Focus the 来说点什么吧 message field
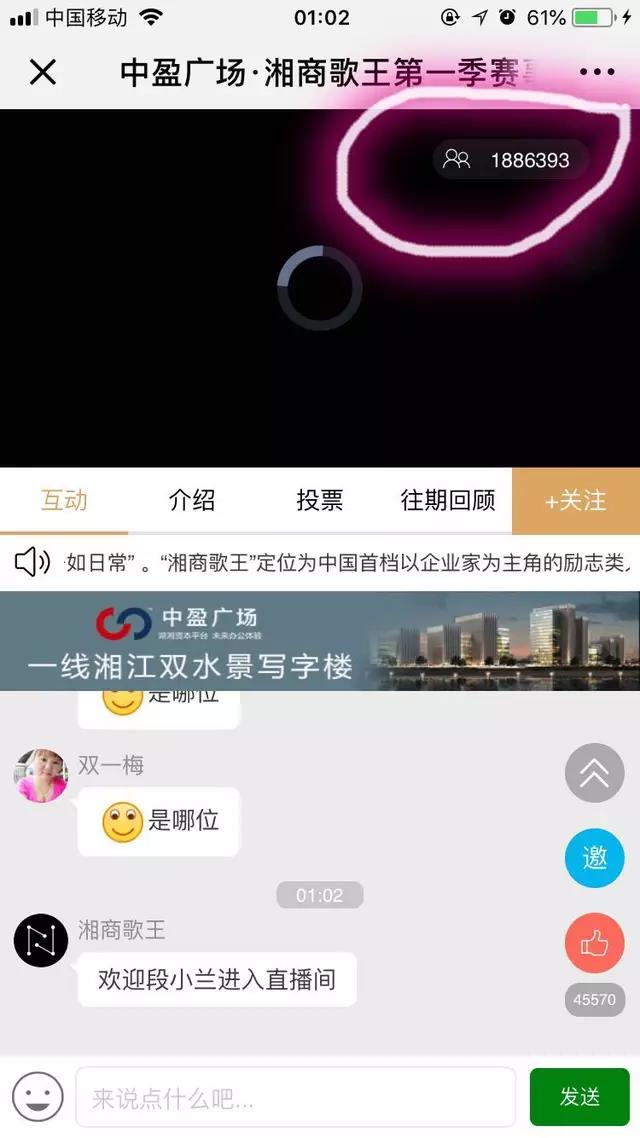640x1138 pixels. pyautogui.click(x=296, y=1098)
